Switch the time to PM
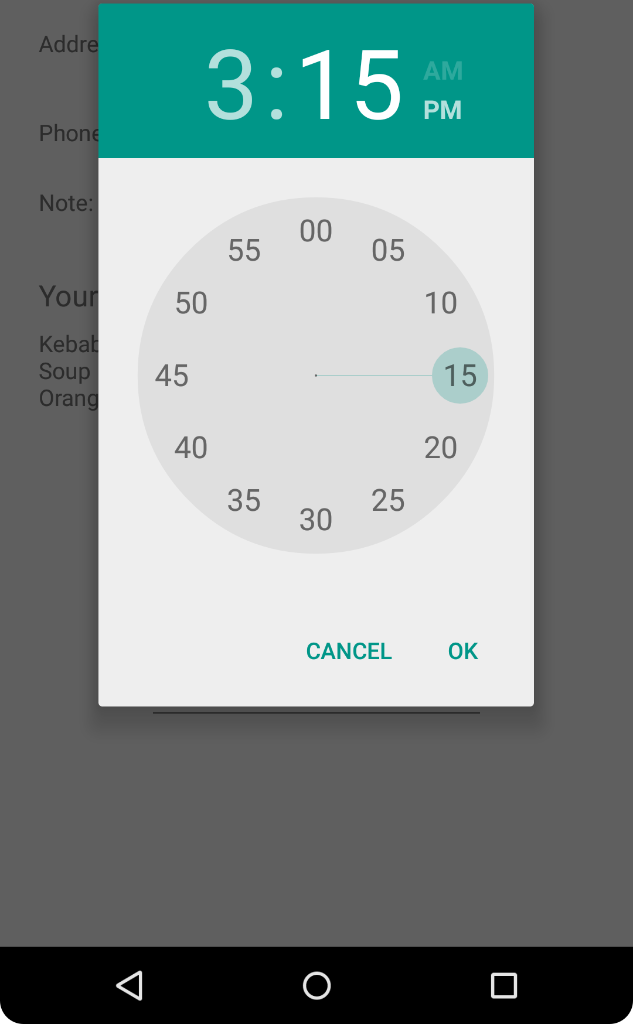 coord(442,110)
